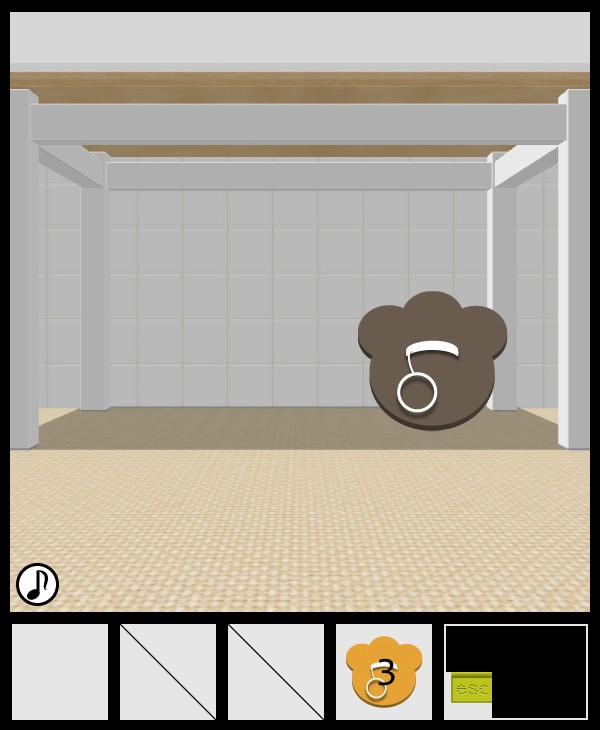Select the empty first inventory slot
The image size is (600, 730).
pos(60,672)
